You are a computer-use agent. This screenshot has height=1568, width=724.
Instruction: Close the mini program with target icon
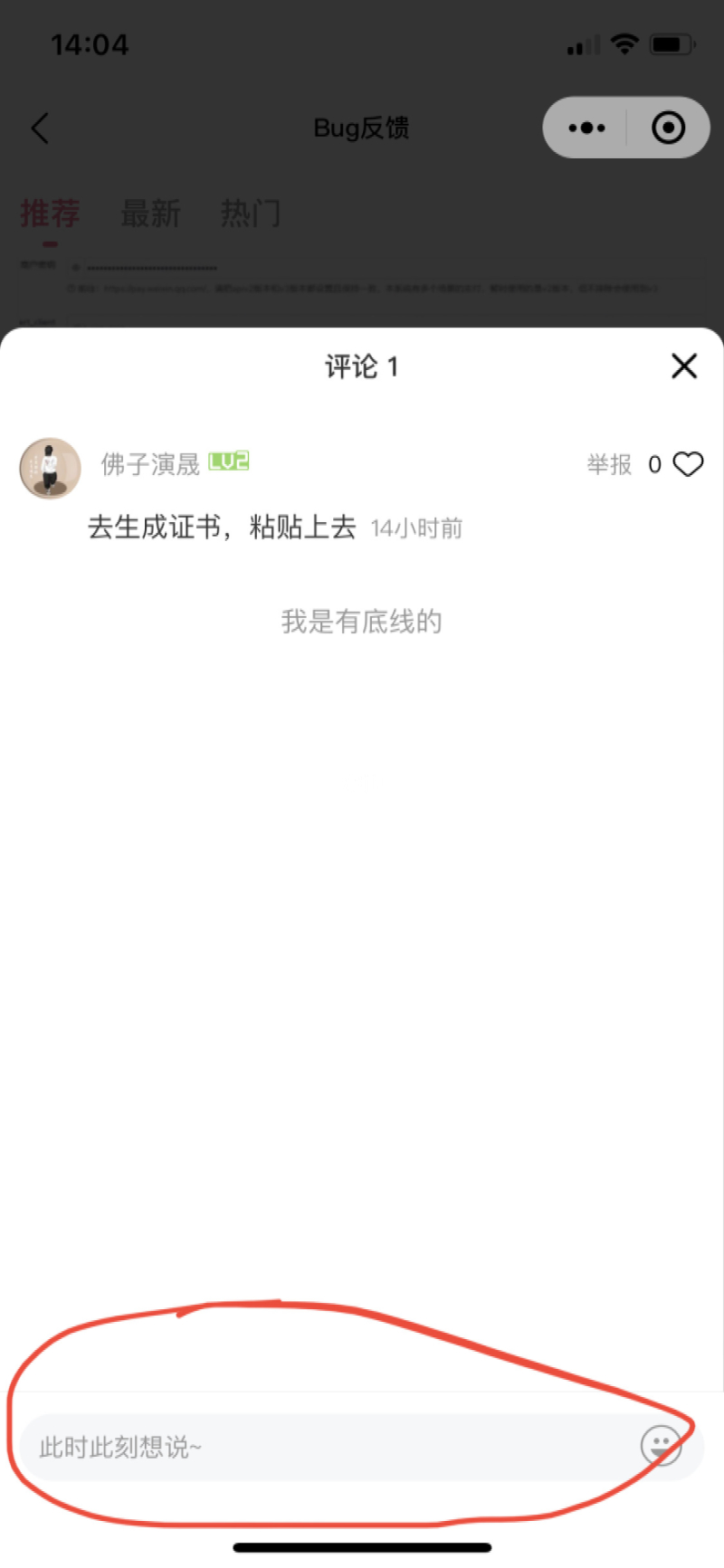pyautogui.click(x=668, y=128)
